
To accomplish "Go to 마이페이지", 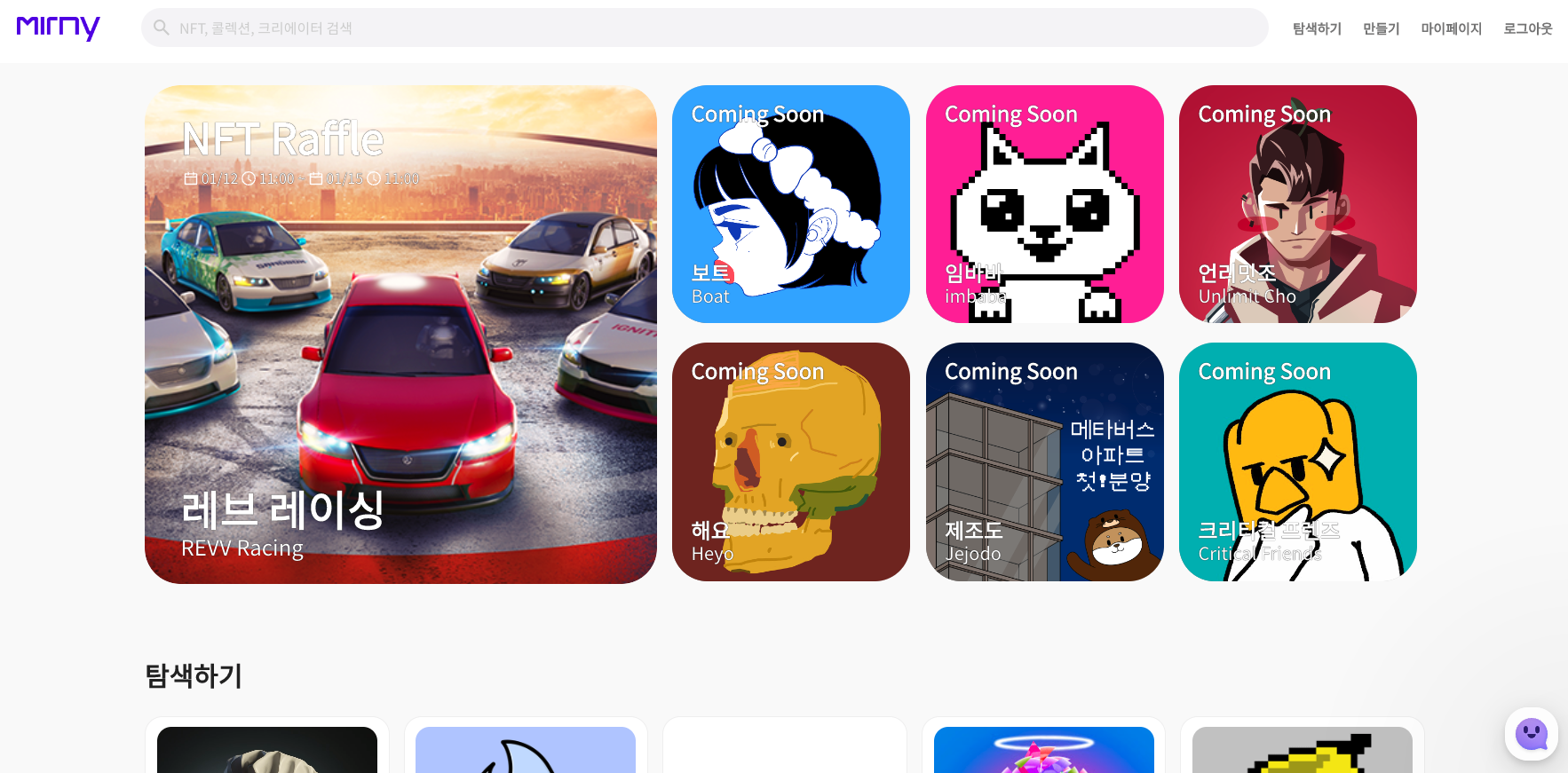I will pyautogui.click(x=1451, y=28).
